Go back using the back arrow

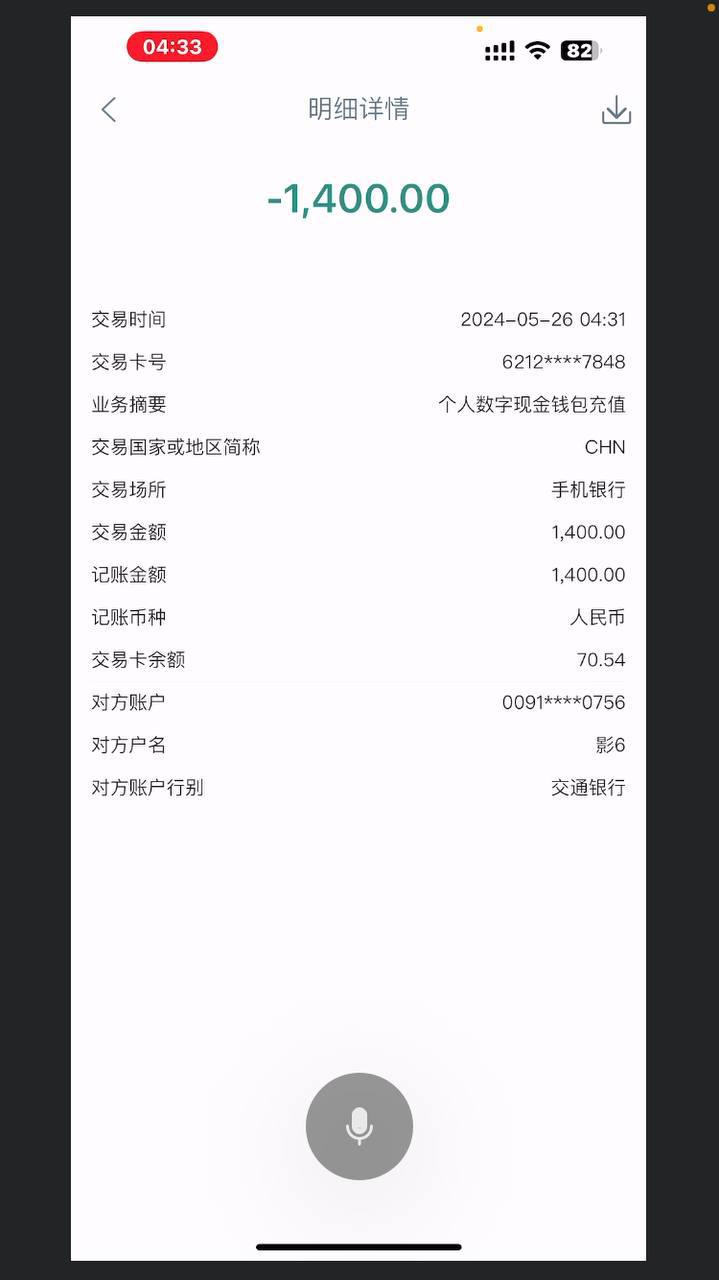(109, 110)
